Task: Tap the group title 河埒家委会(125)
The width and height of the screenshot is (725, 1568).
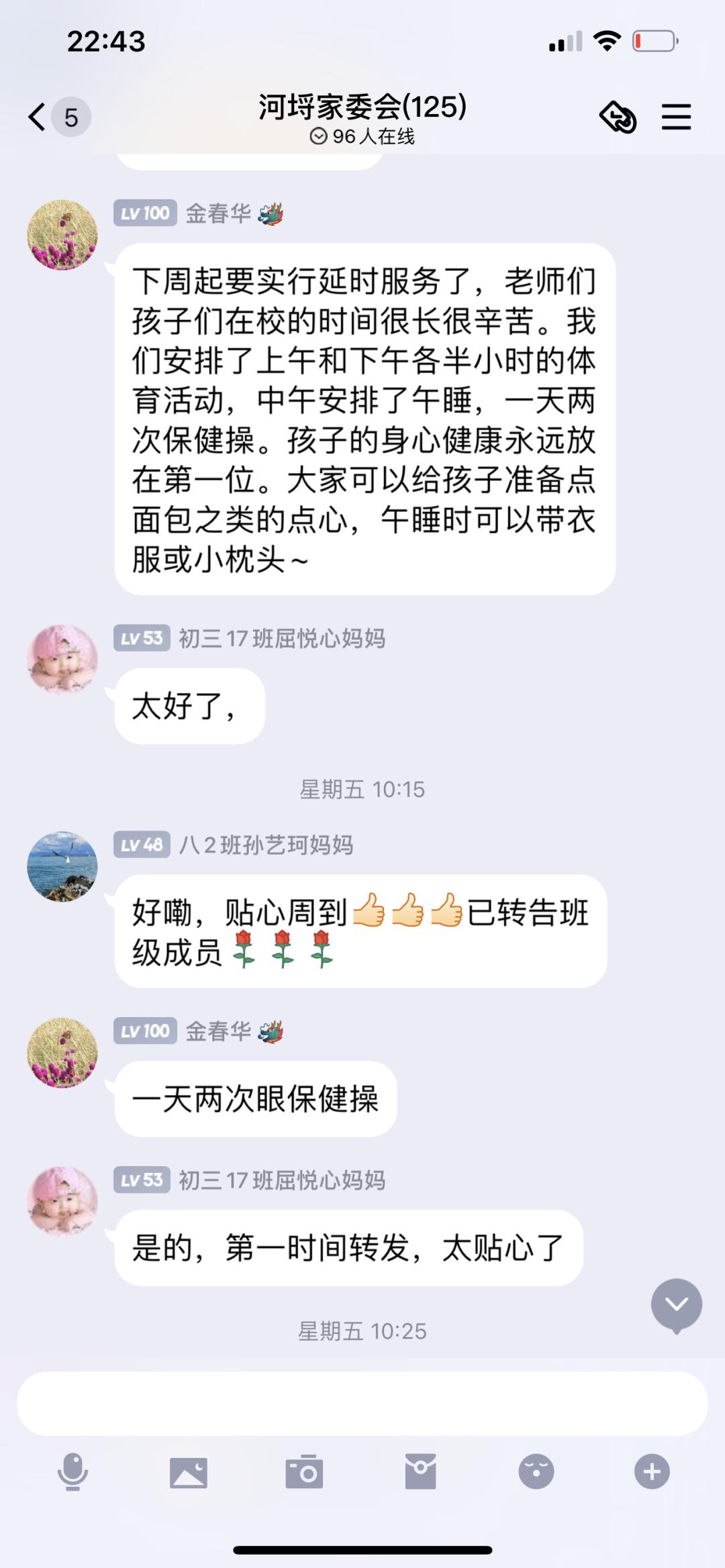Action: point(362,107)
